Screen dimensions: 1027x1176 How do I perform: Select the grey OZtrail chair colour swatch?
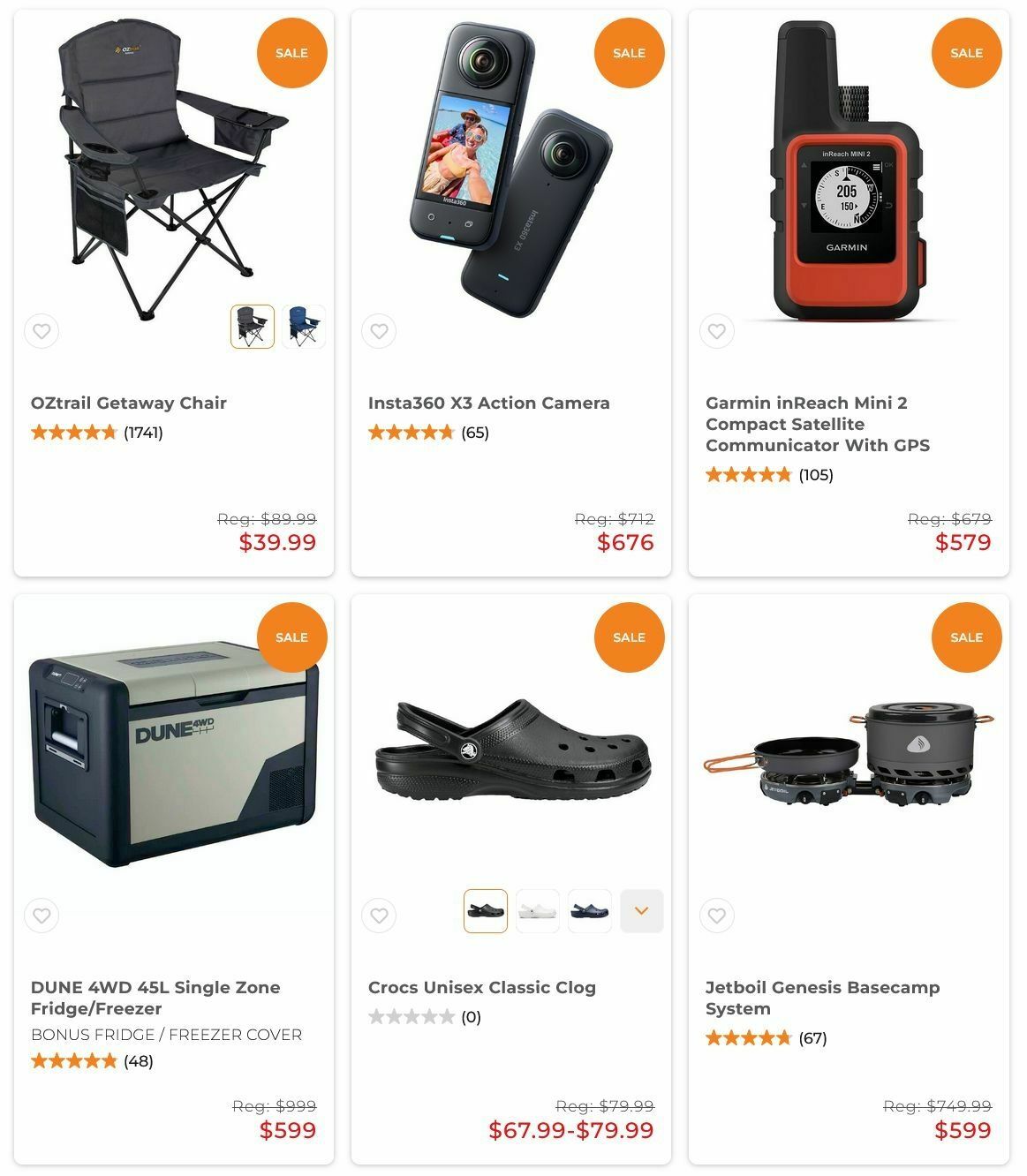(253, 327)
